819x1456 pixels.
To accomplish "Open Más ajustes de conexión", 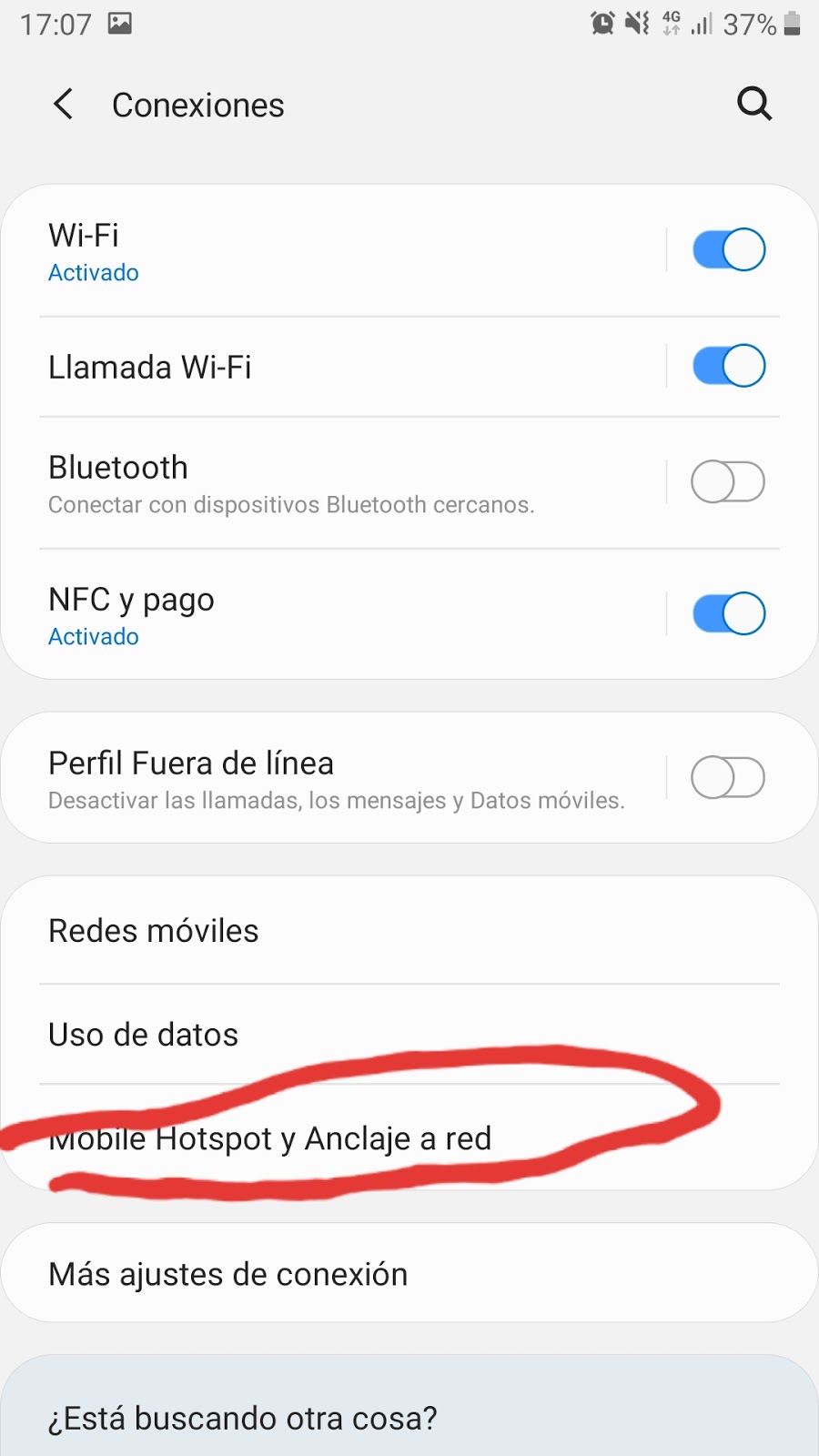I will (227, 1273).
